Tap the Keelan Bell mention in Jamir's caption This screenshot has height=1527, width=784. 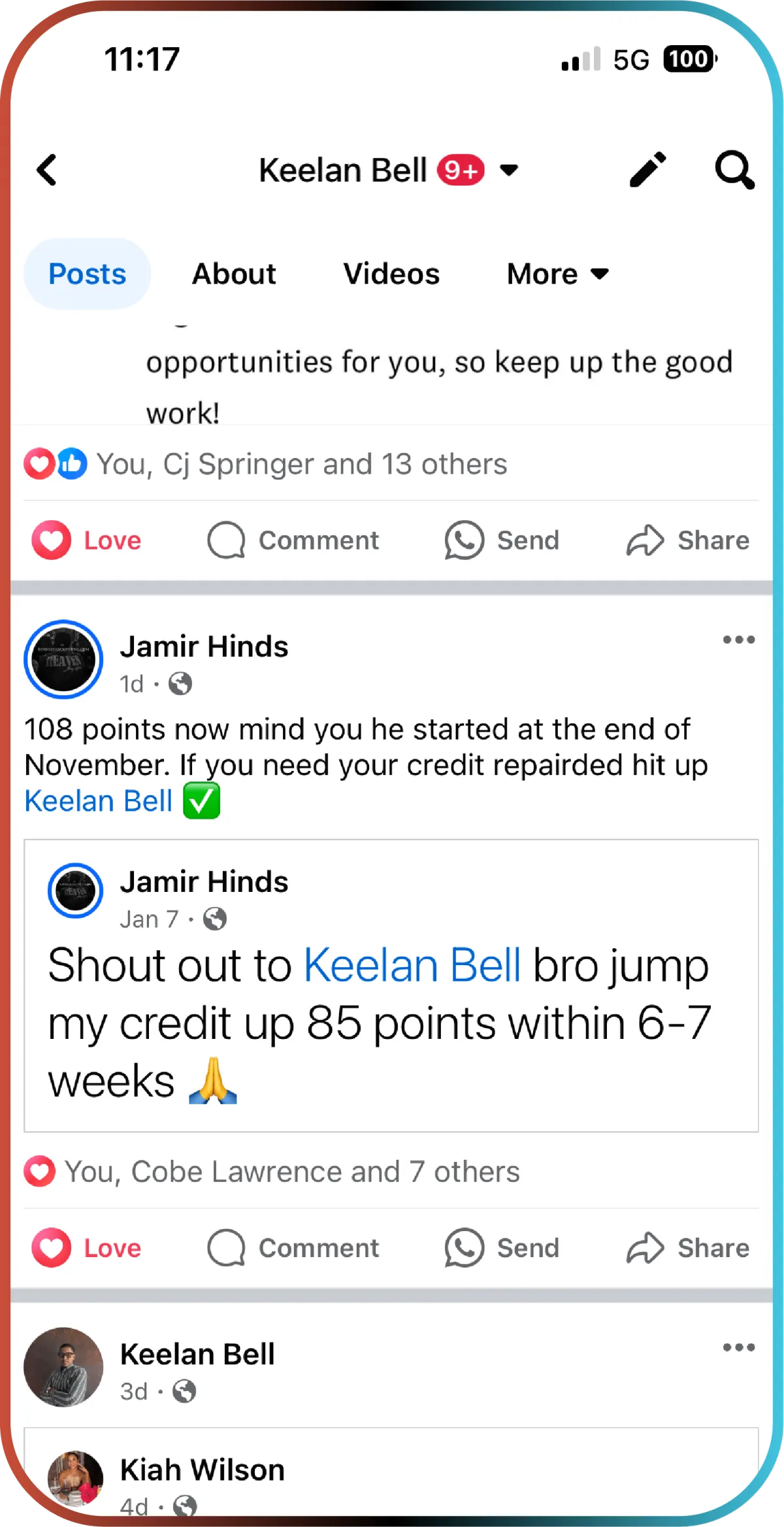click(x=99, y=801)
